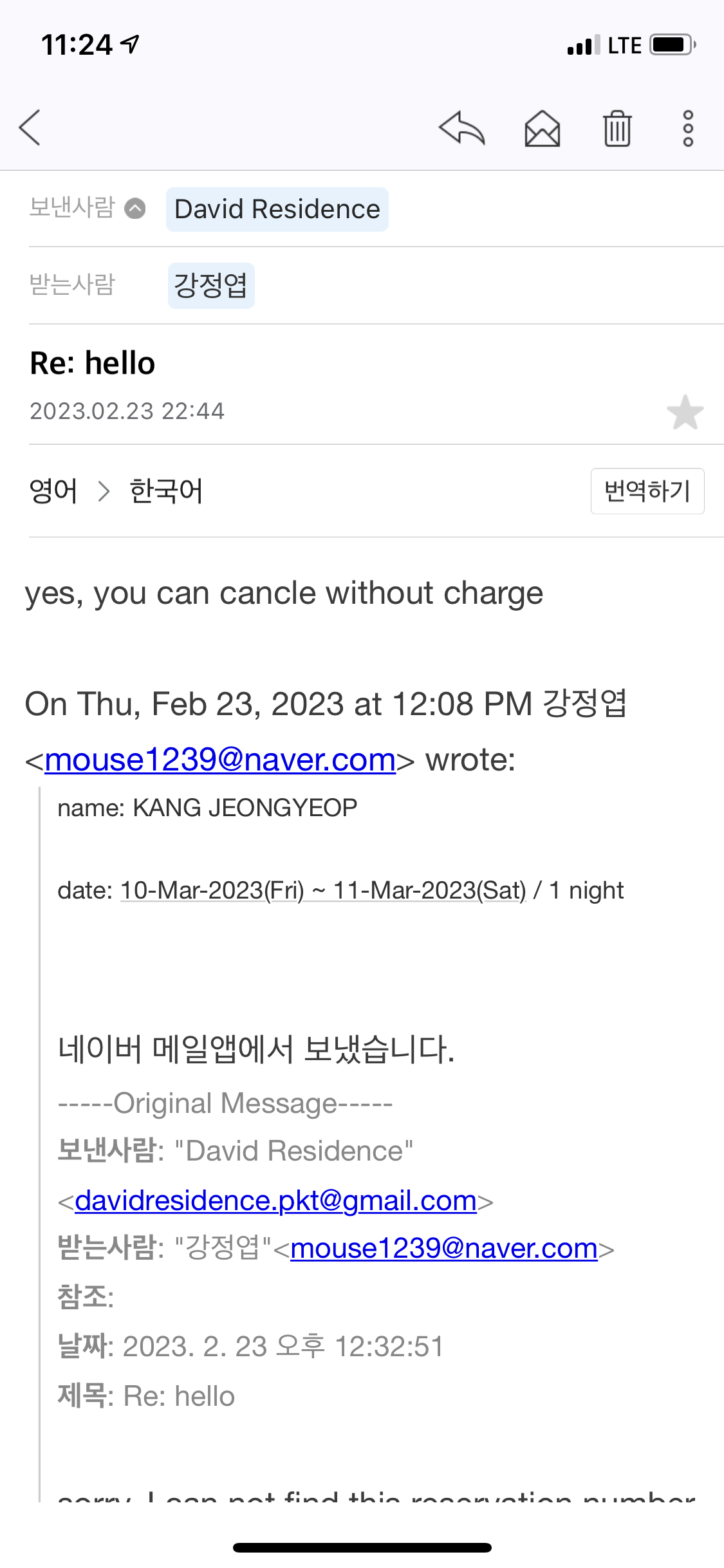Reply to this email

[x=461, y=128]
